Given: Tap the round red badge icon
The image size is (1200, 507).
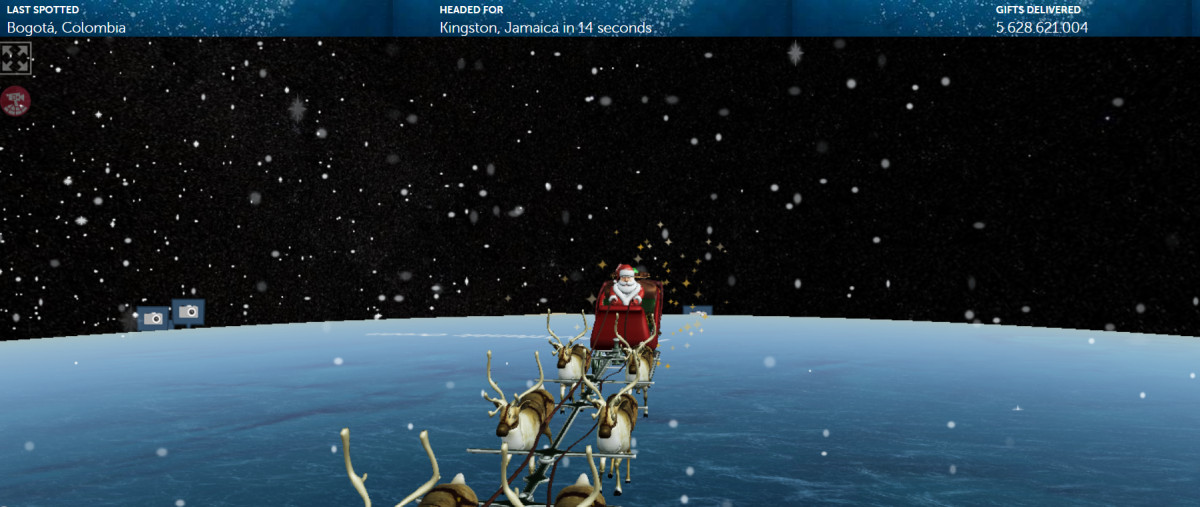Looking at the screenshot, I should tap(15, 101).
